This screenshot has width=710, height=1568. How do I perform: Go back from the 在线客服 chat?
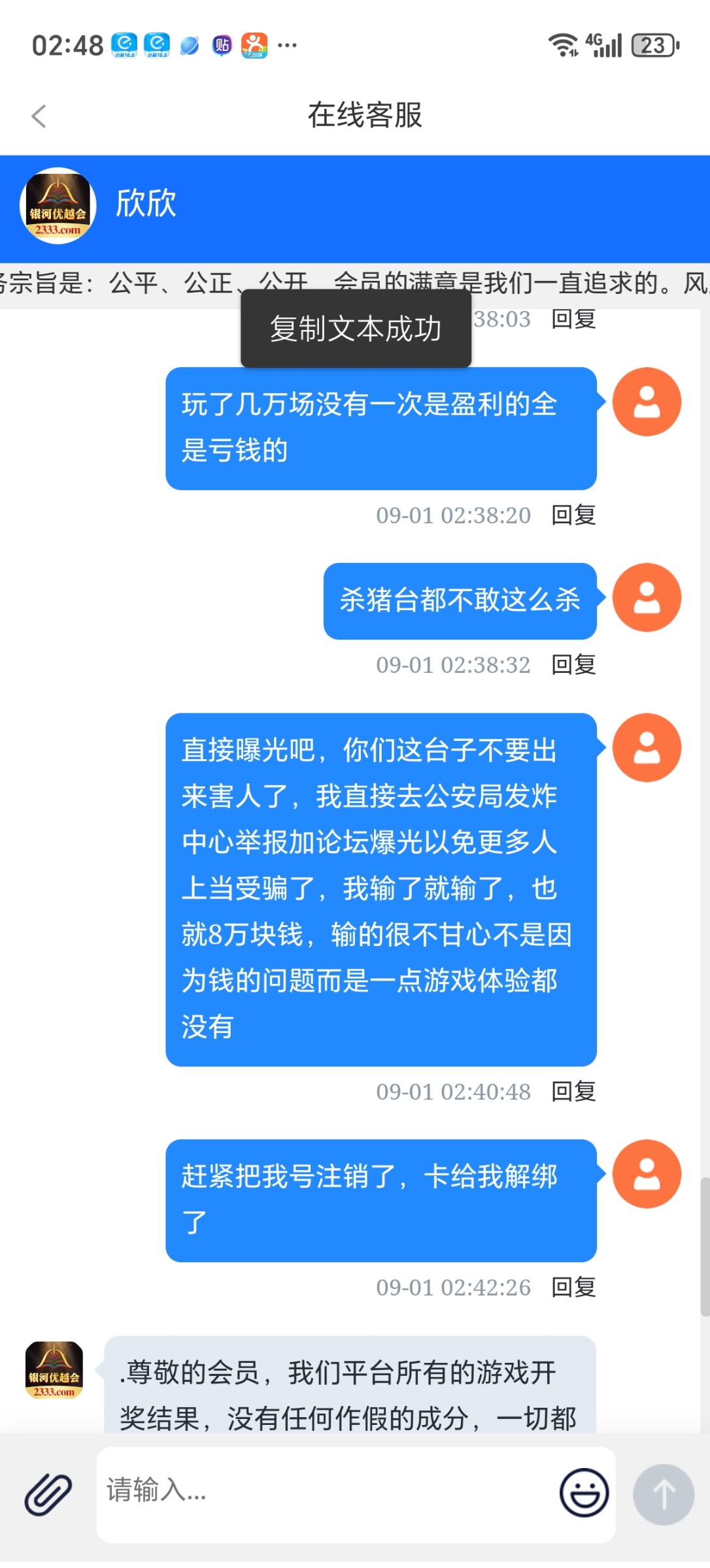[39, 116]
